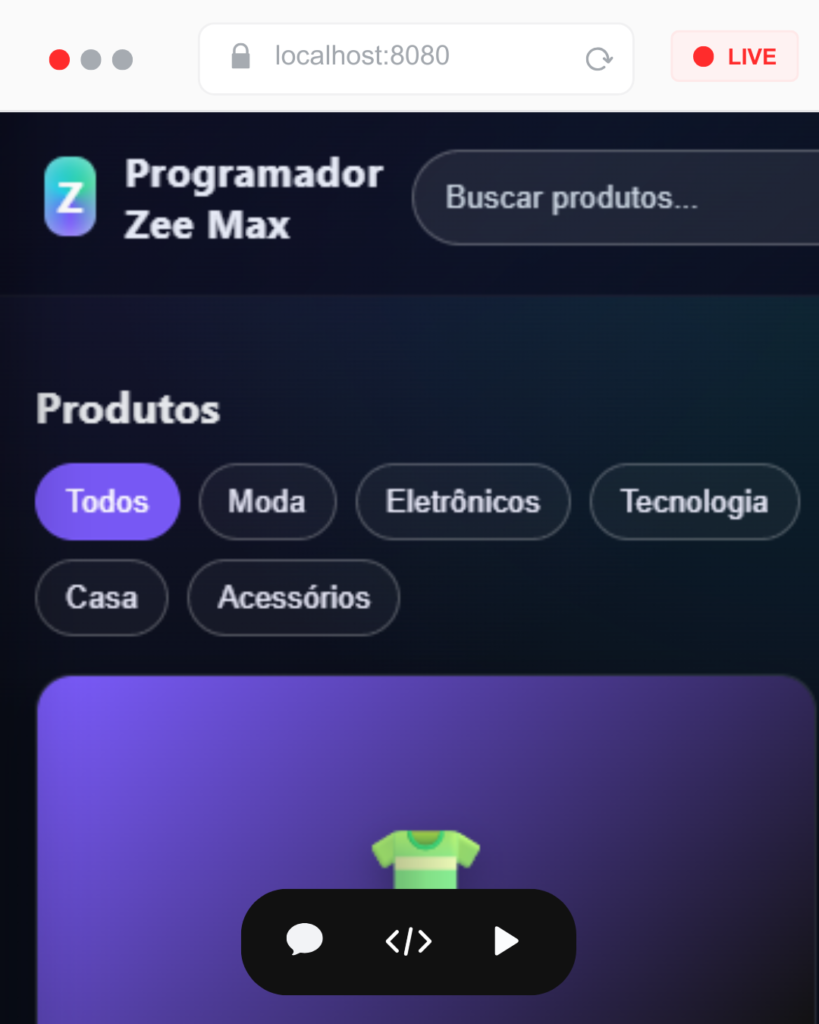
Task: Open the chat bubble in floating bar
Action: click(x=304, y=941)
